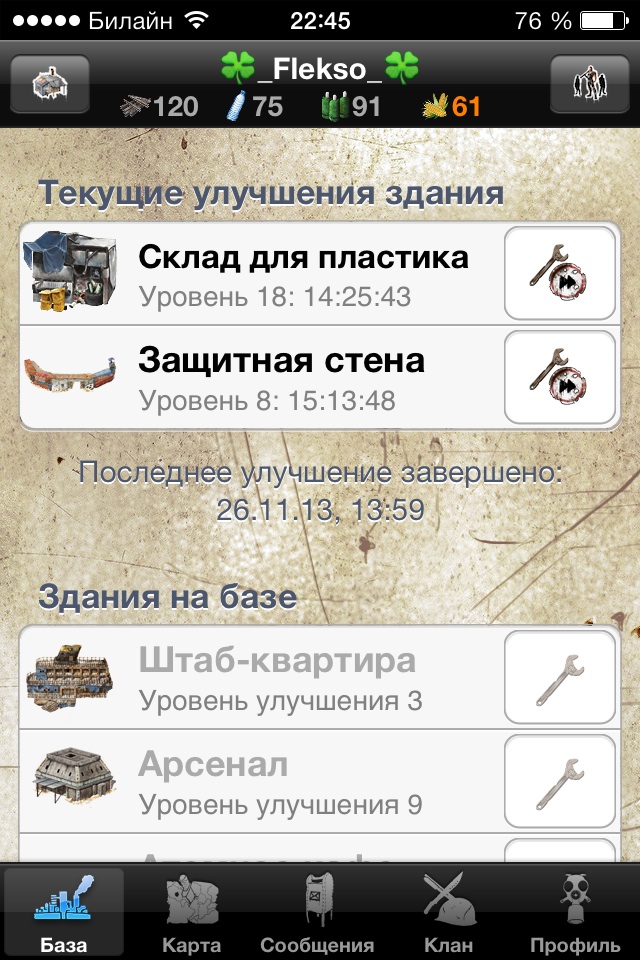Open the troops icon button top right
Viewport: 640px width, 960px height.
click(590, 85)
